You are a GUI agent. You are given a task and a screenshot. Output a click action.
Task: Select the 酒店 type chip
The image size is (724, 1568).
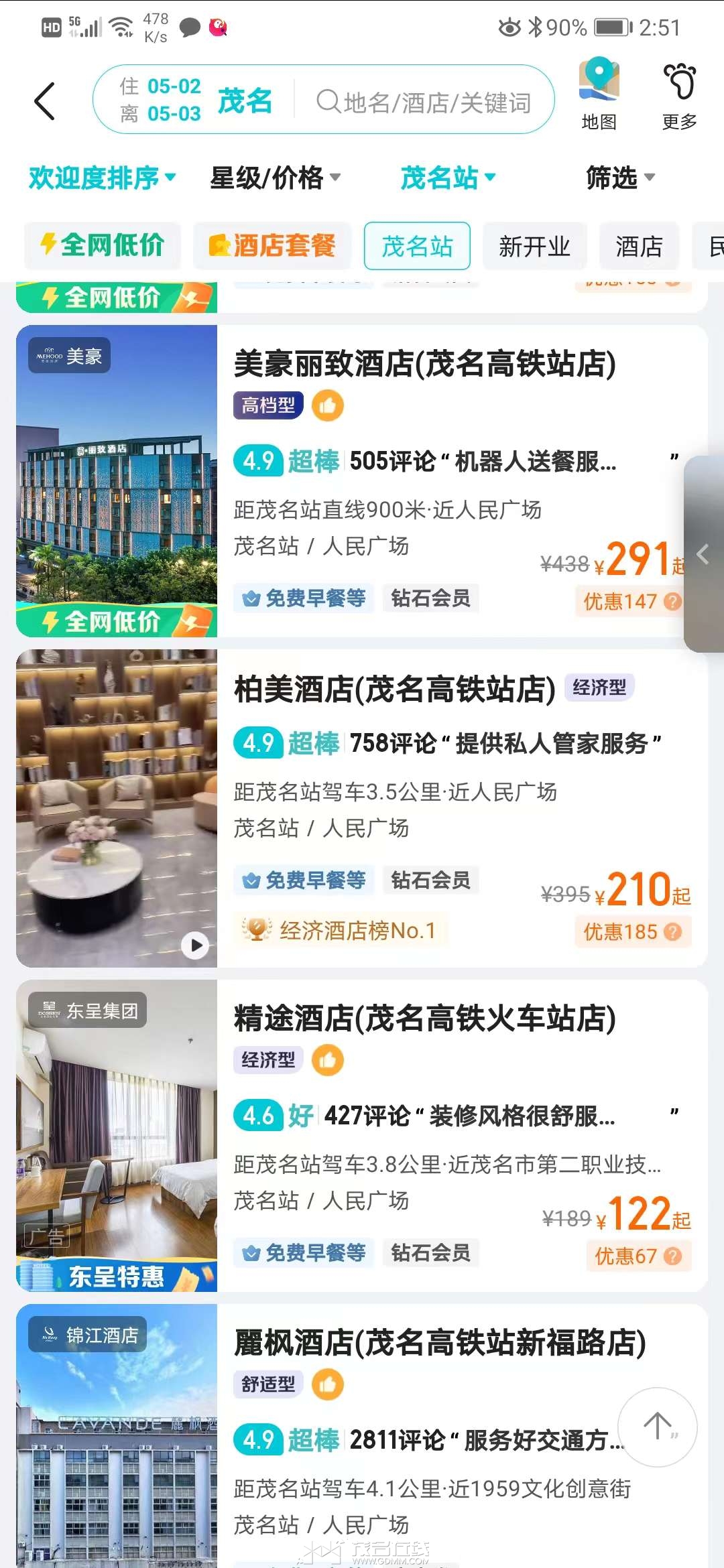coord(639,246)
